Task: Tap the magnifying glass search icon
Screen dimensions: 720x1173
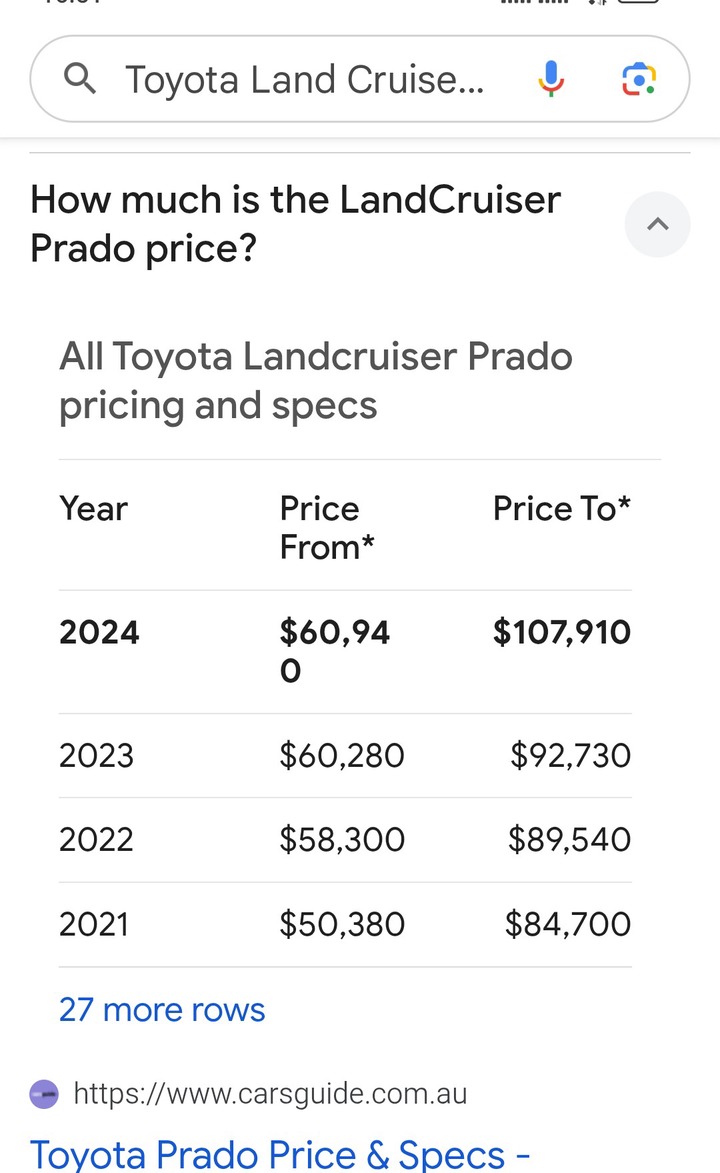Action: pyautogui.click(x=80, y=79)
